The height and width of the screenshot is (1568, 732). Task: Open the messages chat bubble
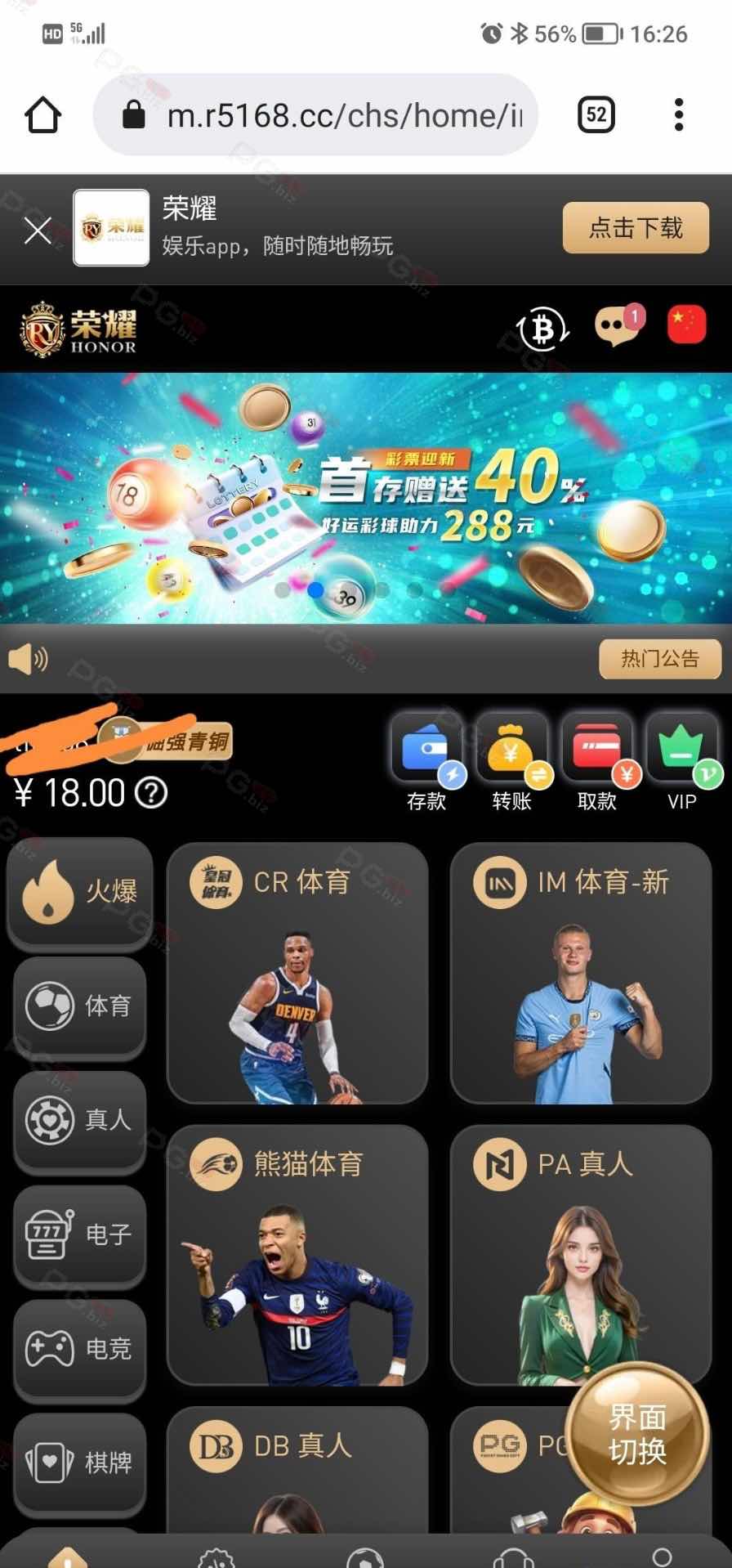tap(617, 326)
